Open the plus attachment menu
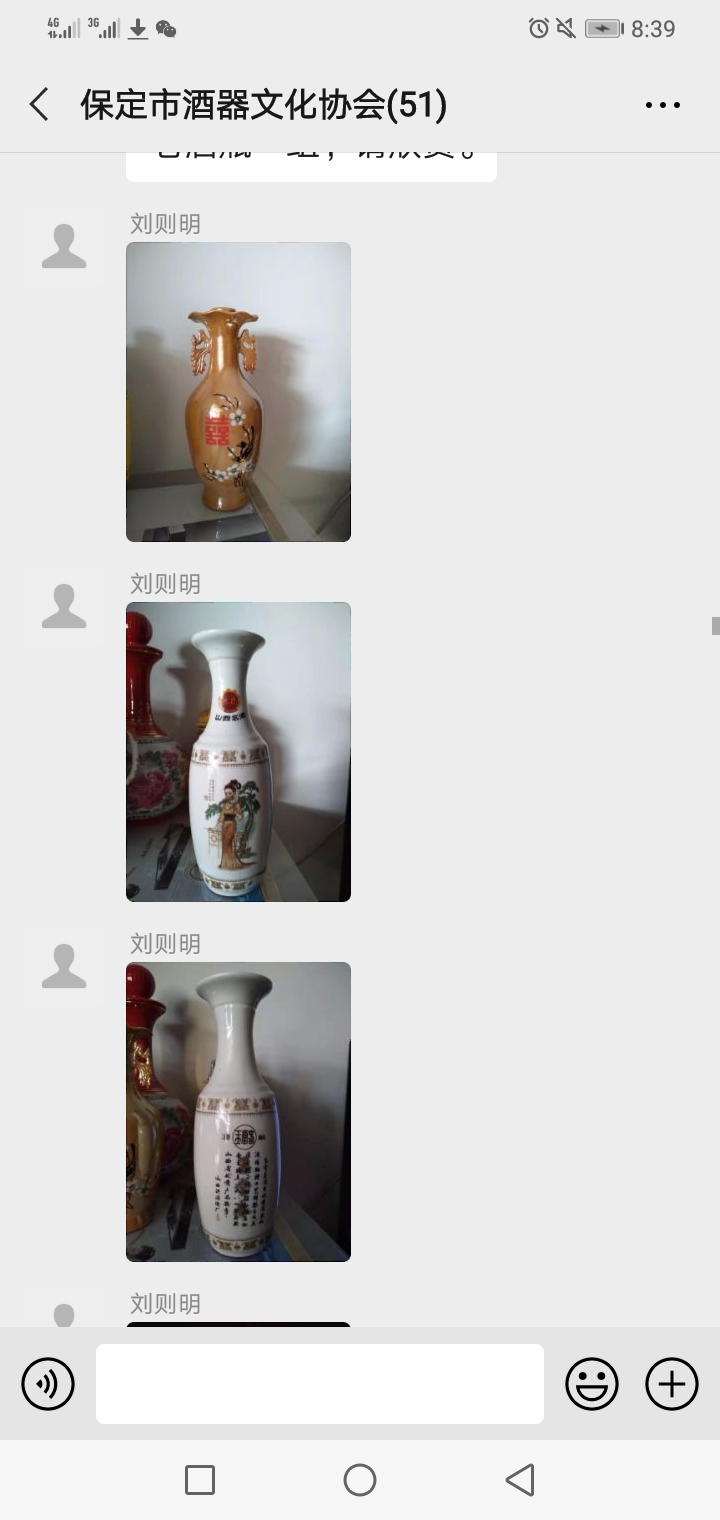The image size is (720, 1520). pos(672,1384)
